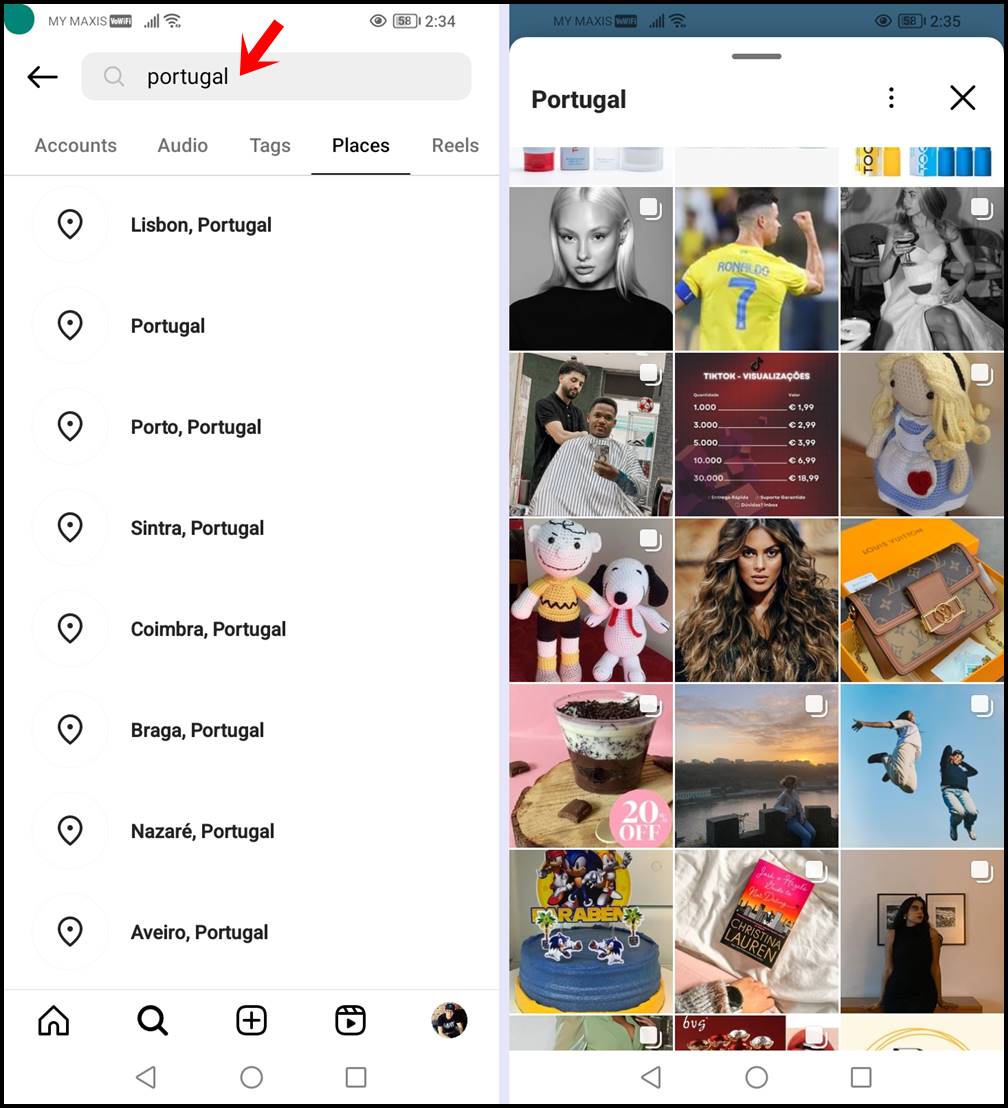Open the Braga, Portugal search result
The image size is (1008, 1108).
pyautogui.click(x=197, y=730)
